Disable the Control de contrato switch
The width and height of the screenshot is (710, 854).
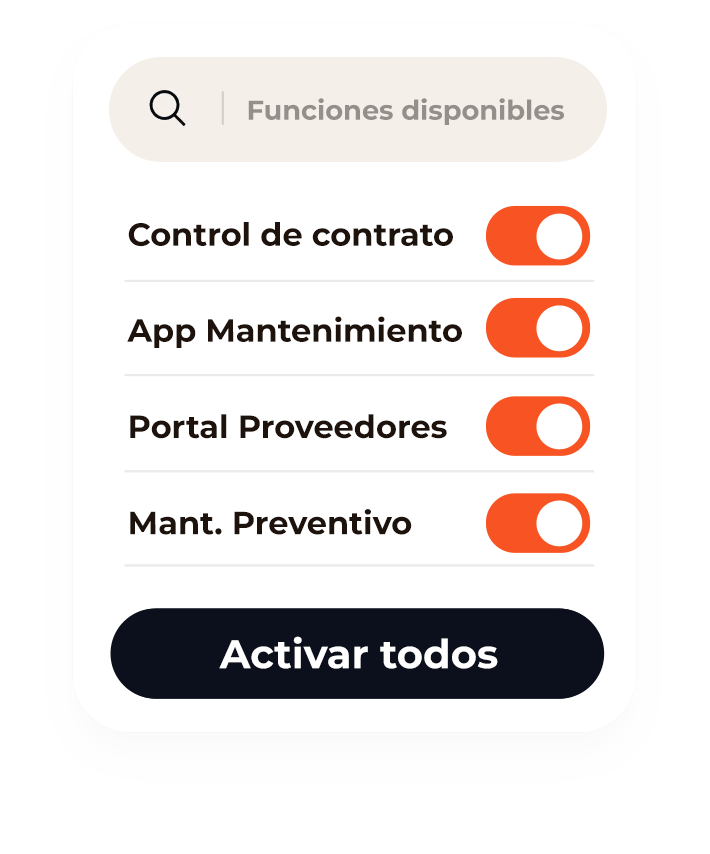tap(537, 236)
